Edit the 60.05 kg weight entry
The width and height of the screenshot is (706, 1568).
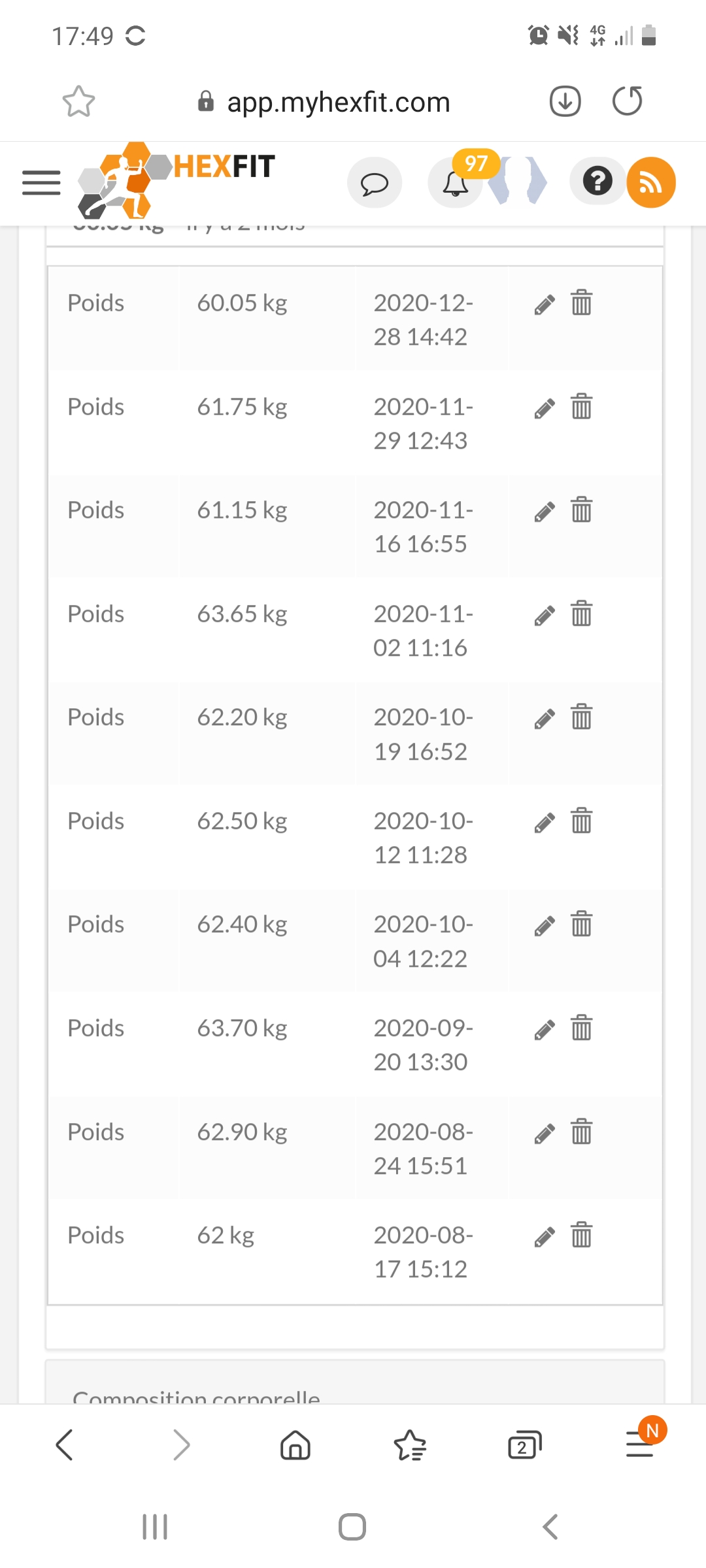click(545, 304)
